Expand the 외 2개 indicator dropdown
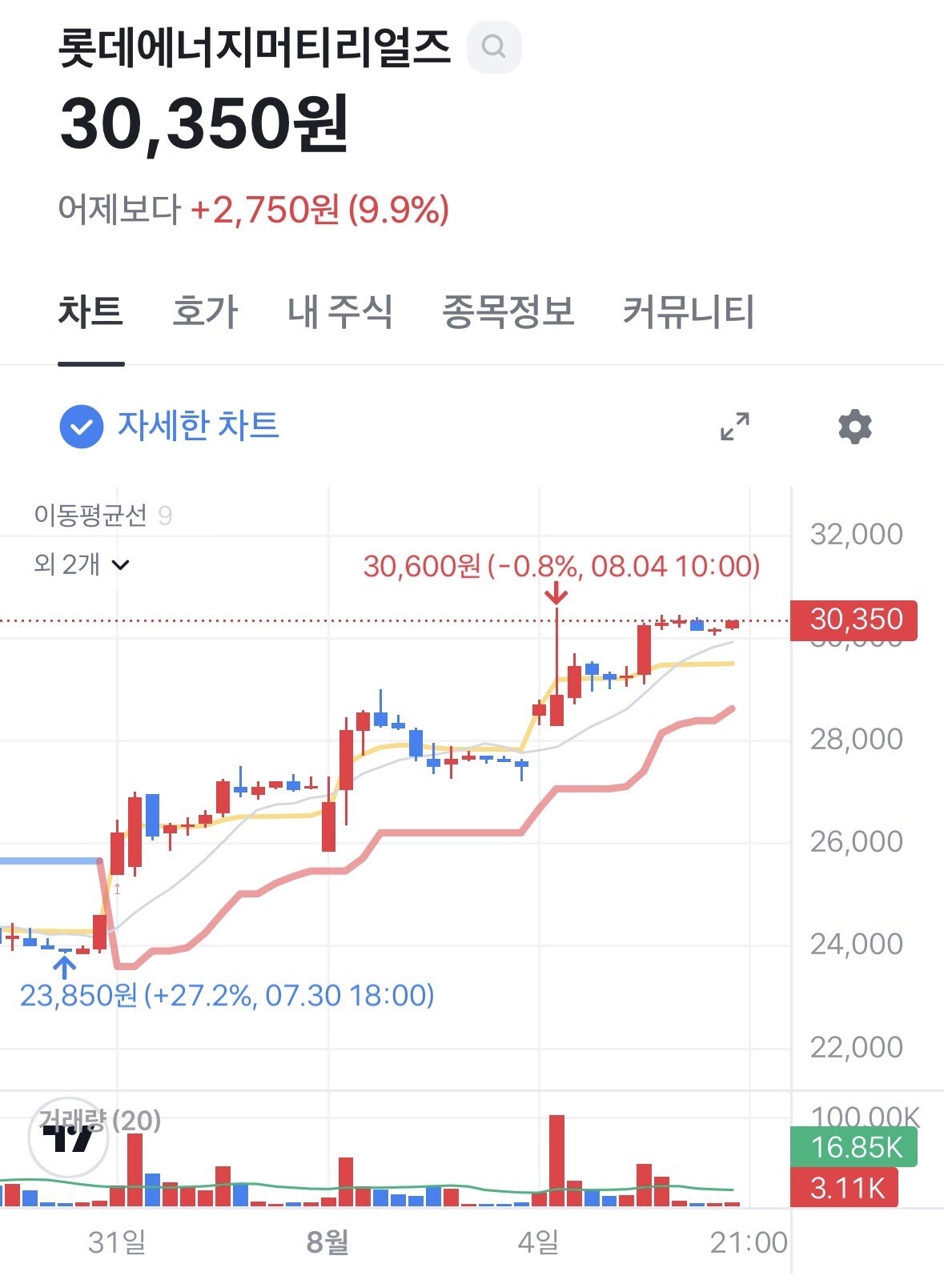 coord(82,564)
